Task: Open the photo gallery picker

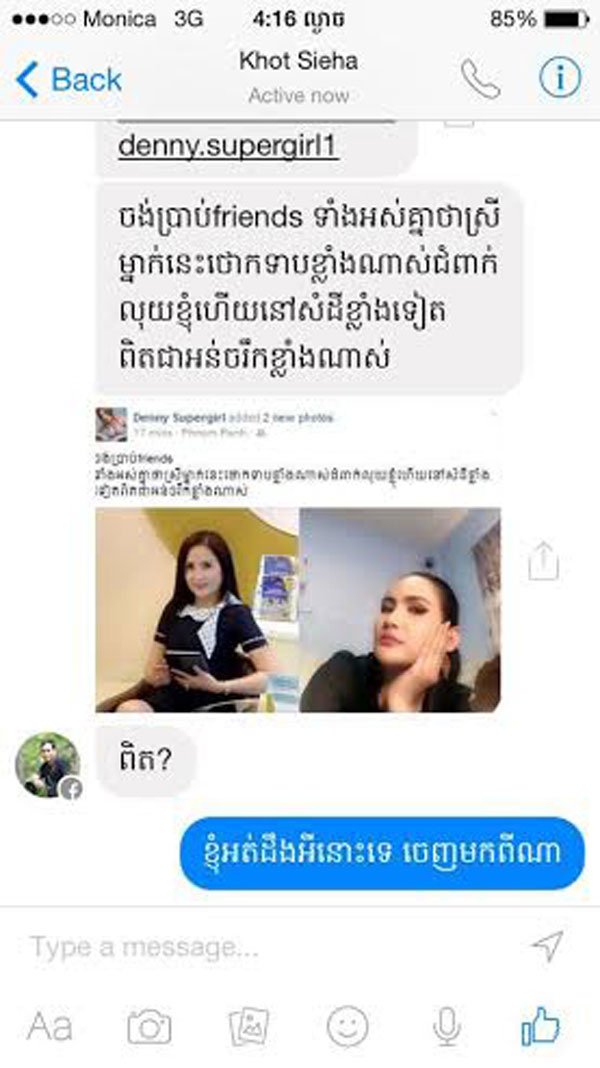Action: 249,1026
